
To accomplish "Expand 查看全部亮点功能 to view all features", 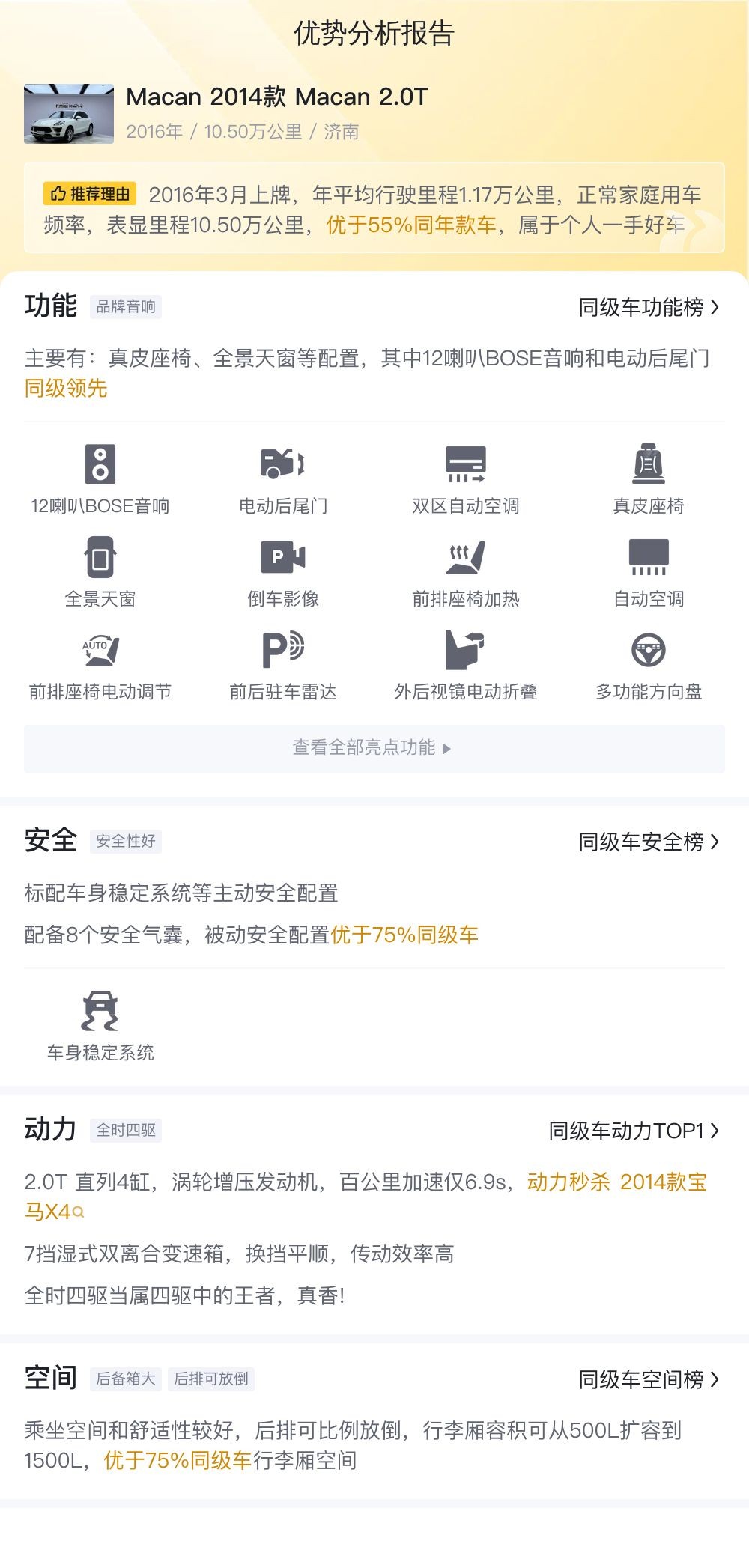I will [374, 748].
